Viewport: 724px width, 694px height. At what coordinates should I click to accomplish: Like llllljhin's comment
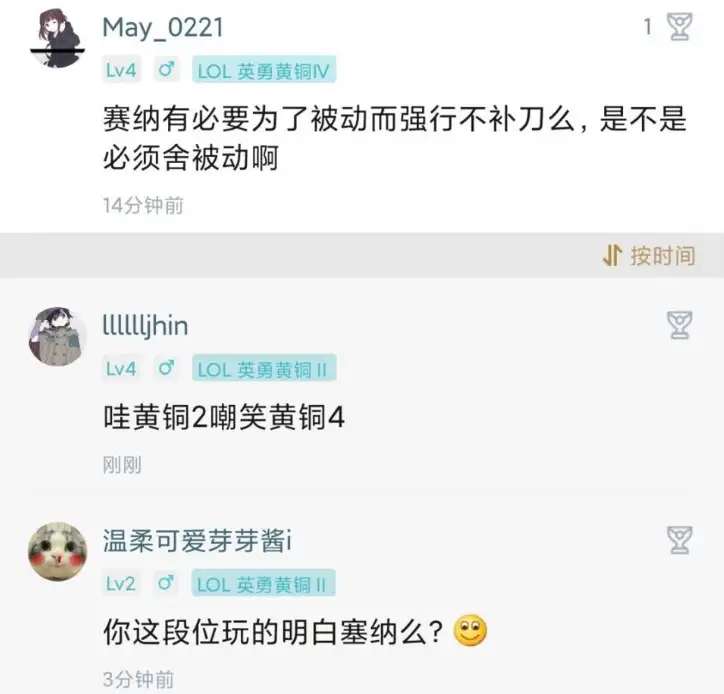click(x=679, y=323)
